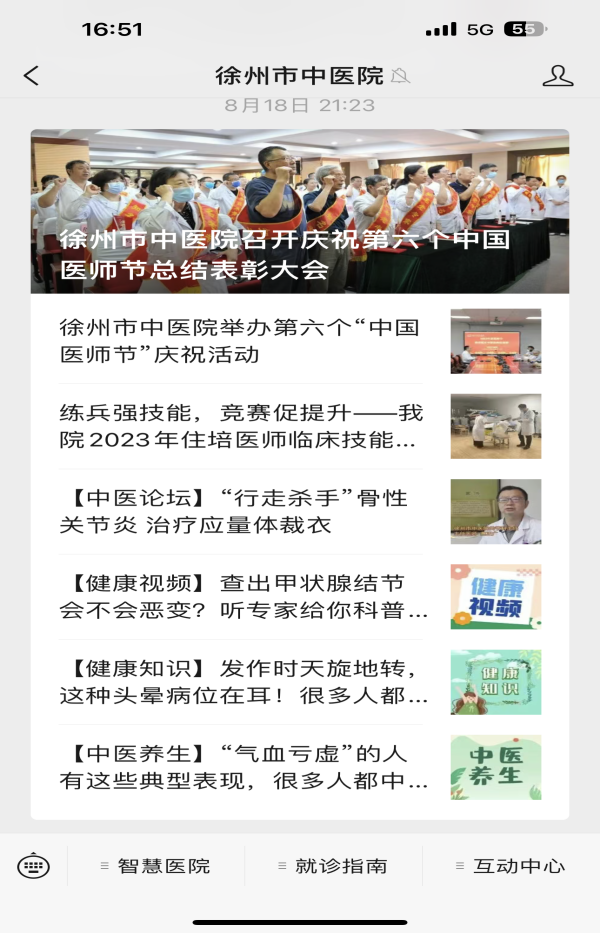Open the article on the 中国医师节 awards meeting
This screenshot has height=933, width=600.
click(x=299, y=212)
